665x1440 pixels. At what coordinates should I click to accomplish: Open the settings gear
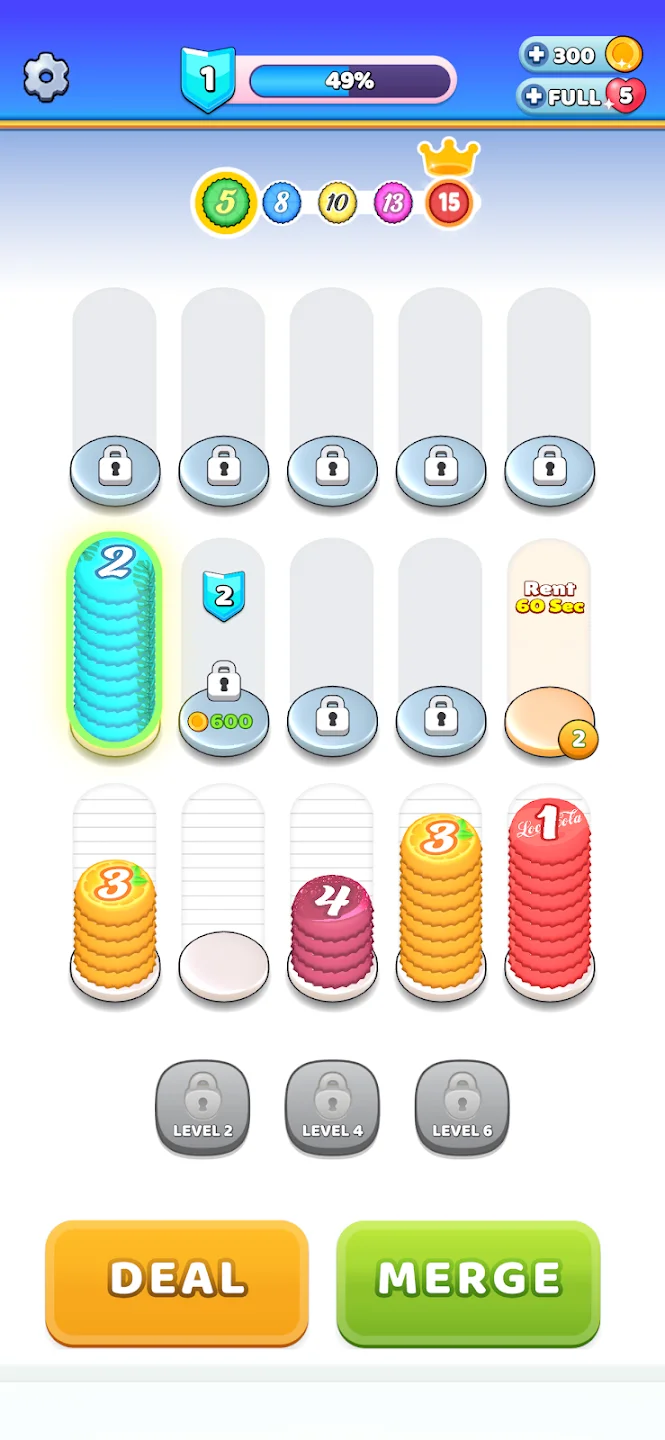coord(46,77)
